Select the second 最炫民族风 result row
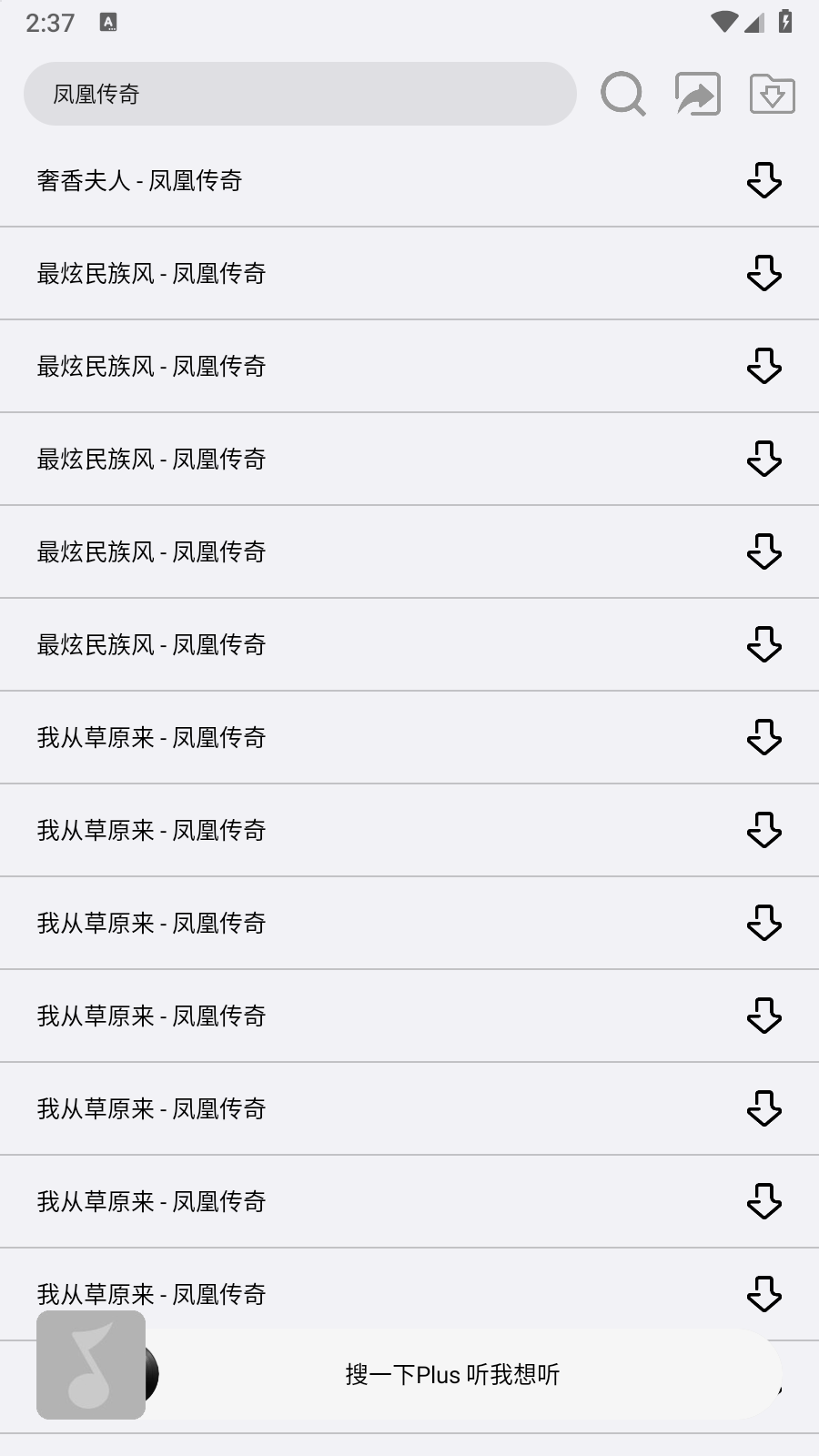This screenshot has height=1456, width=819. (x=273, y=366)
